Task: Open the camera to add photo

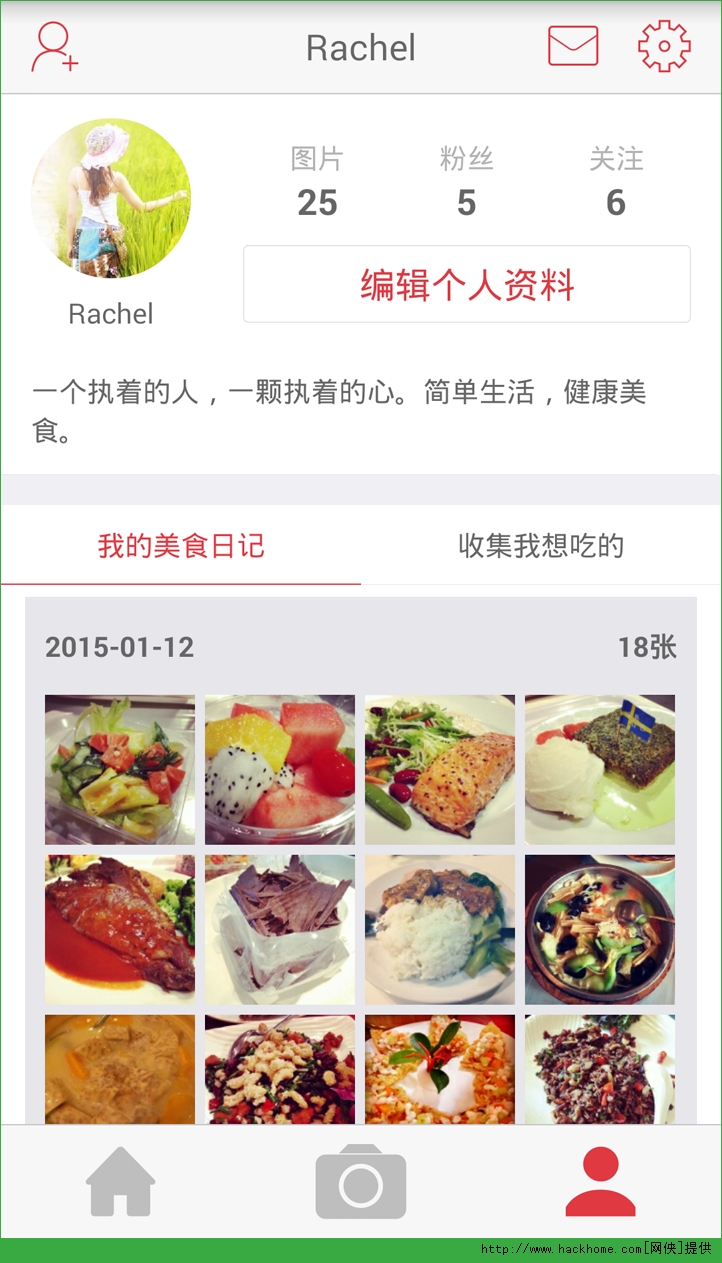Action: (361, 1182)
